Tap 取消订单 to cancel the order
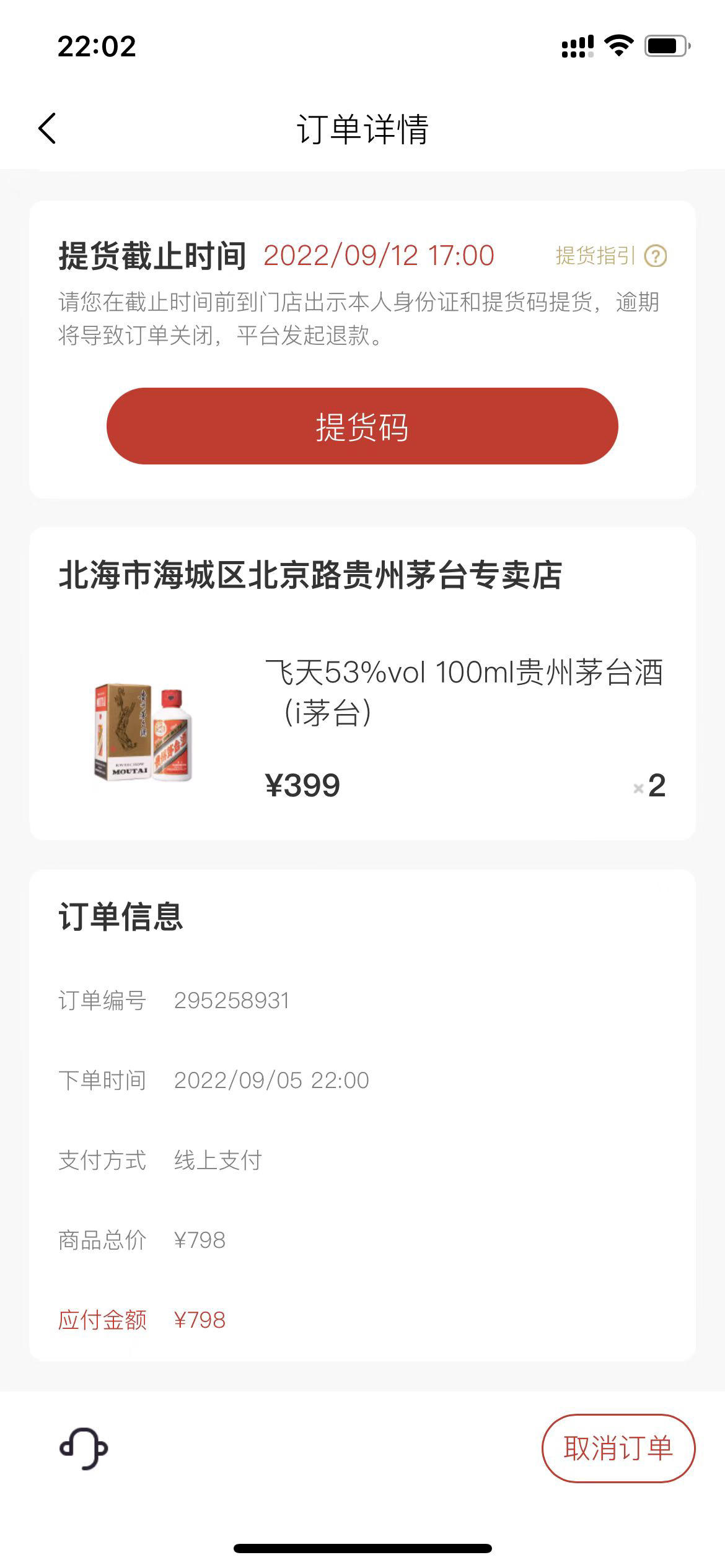 click(x=618, y=1448)
